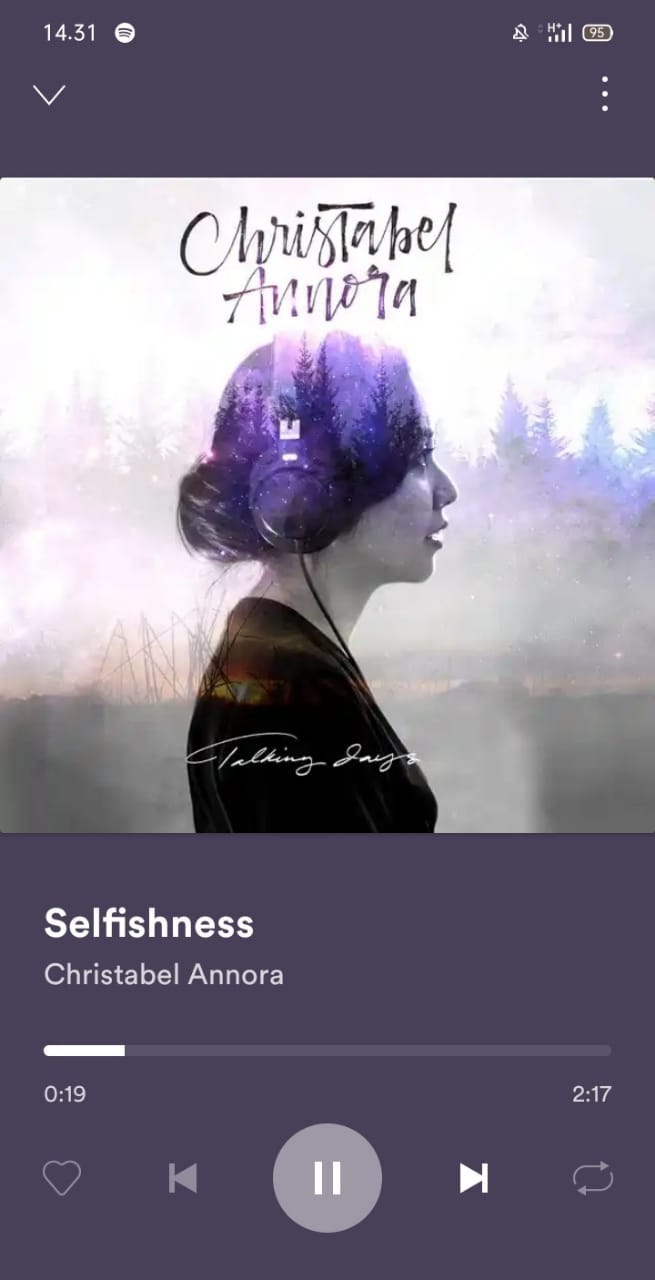Like the song Selfishness

coord(62,1178)
